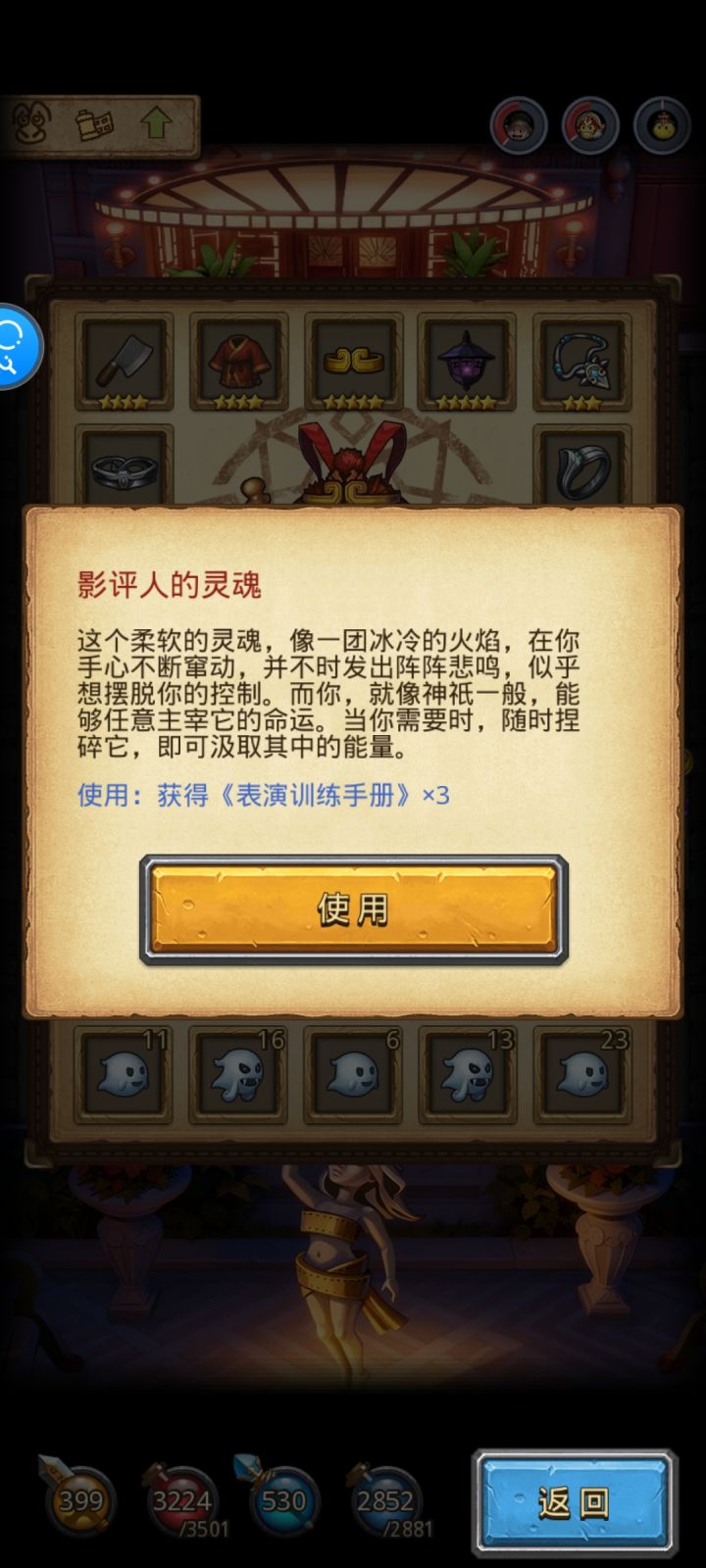The width and height of the screenshot is (706, 1568).
Task: Select the middle character portrait at top right
Action: click(x=588, y=125)
